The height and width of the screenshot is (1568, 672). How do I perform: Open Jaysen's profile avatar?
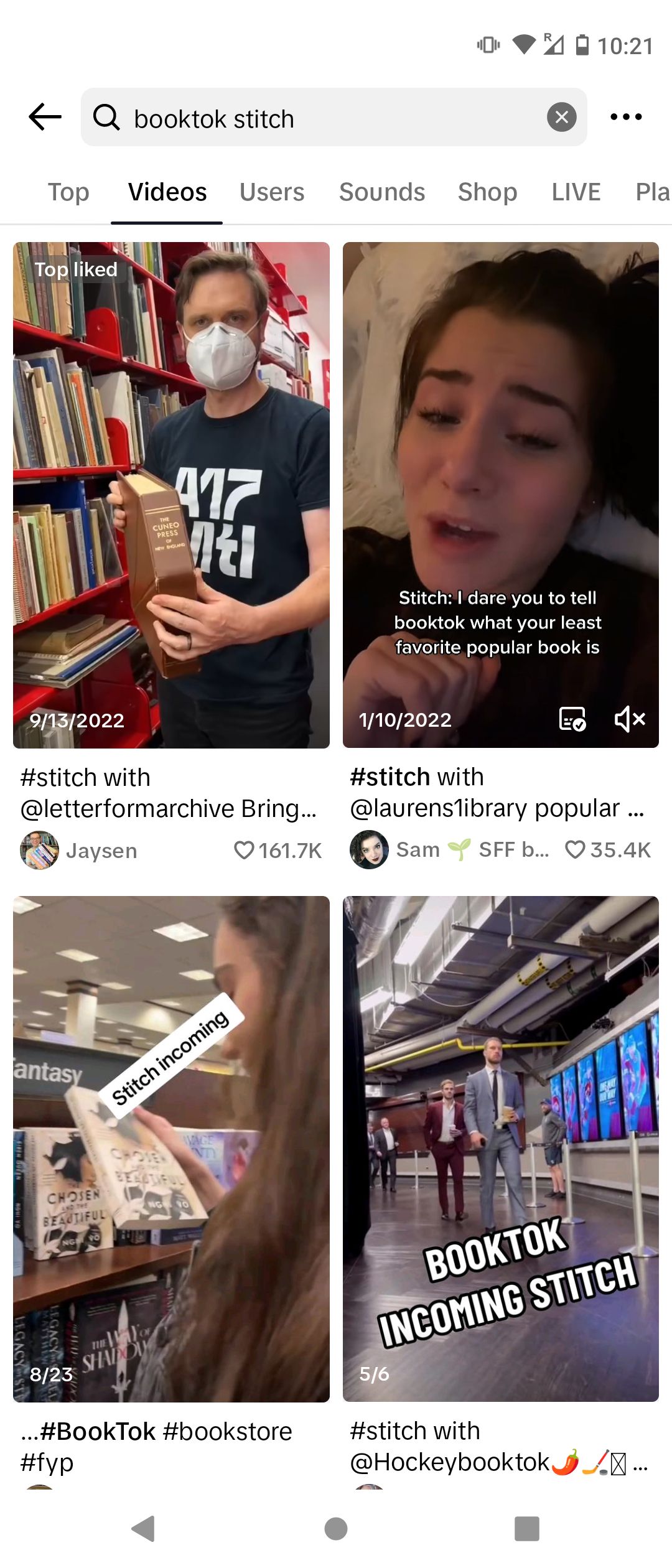click(39, 850)
